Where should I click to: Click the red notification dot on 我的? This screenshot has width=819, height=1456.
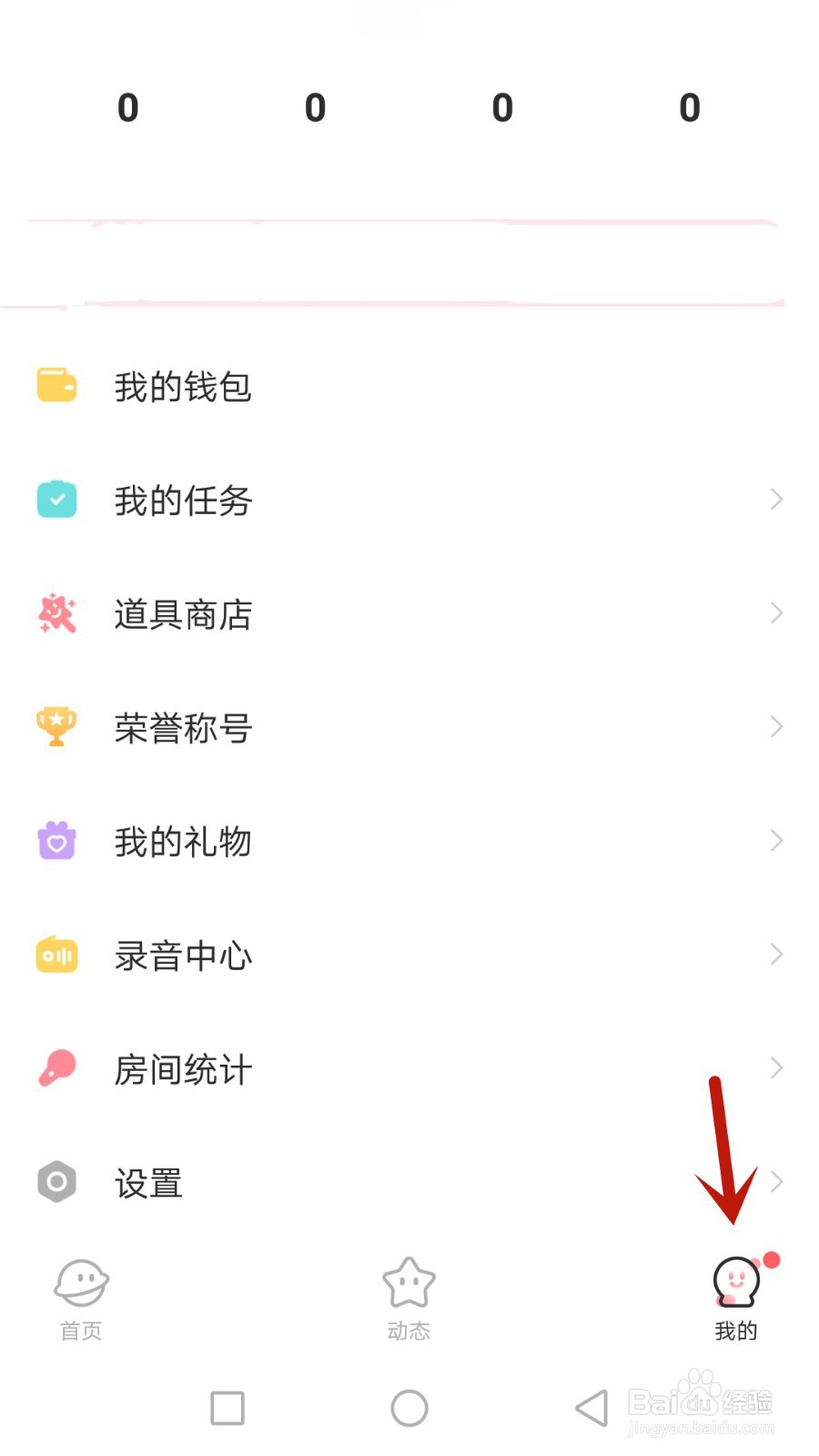(x=773, y=1259)
